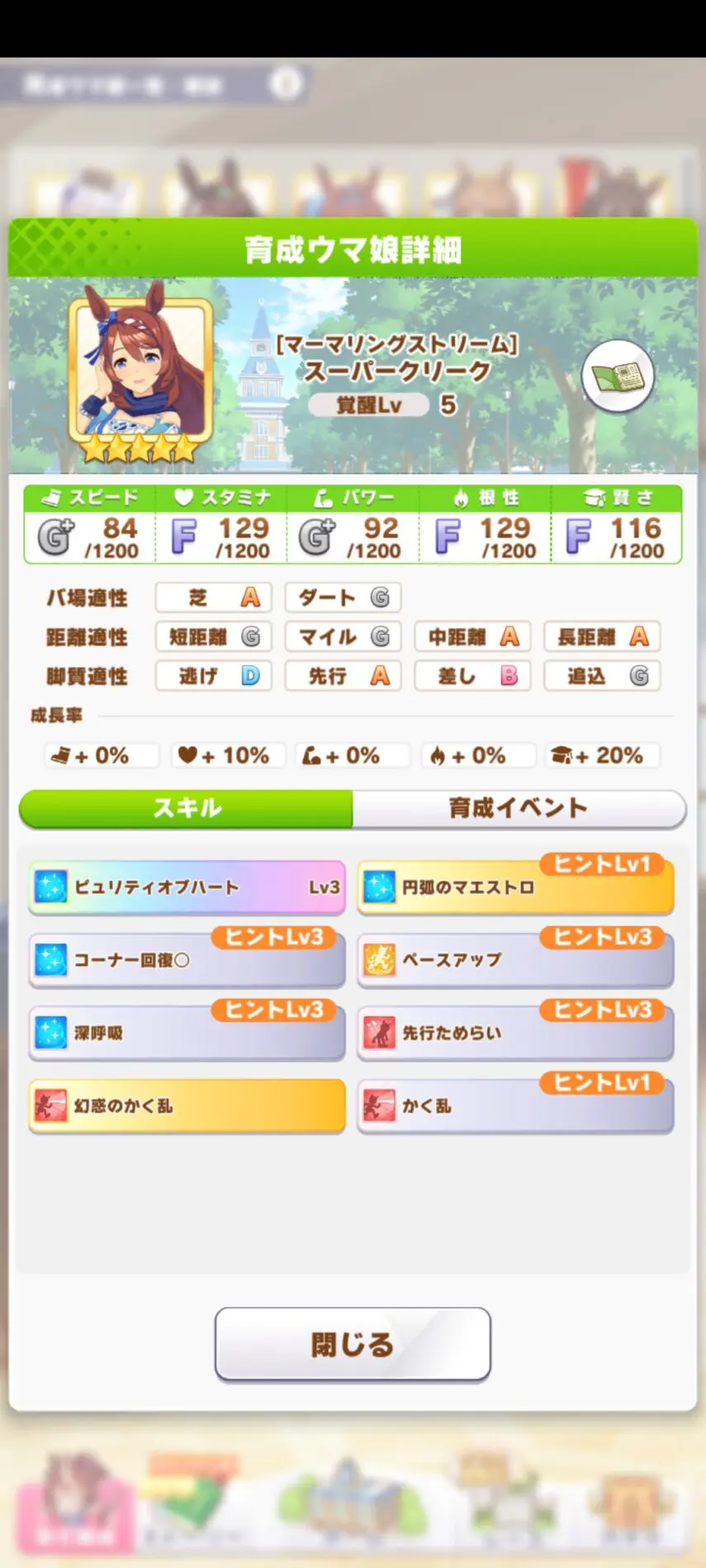
Task: View the ピュリティオブハート skill details
Action: 187,888
